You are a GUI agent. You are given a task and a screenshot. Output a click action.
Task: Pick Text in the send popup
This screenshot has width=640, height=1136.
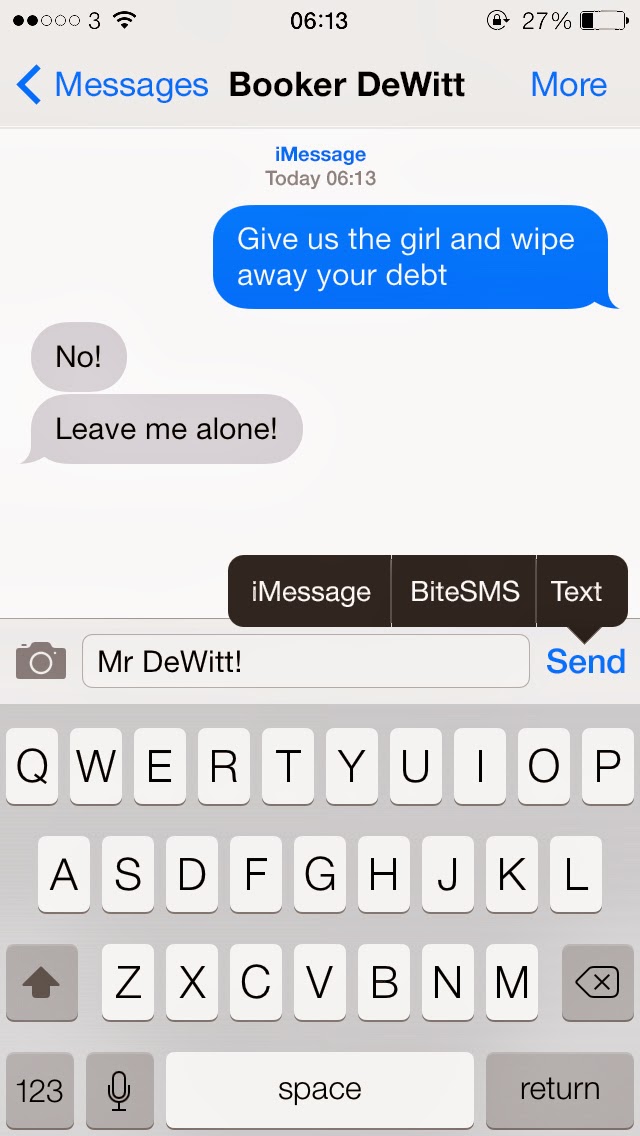point(577,592)
